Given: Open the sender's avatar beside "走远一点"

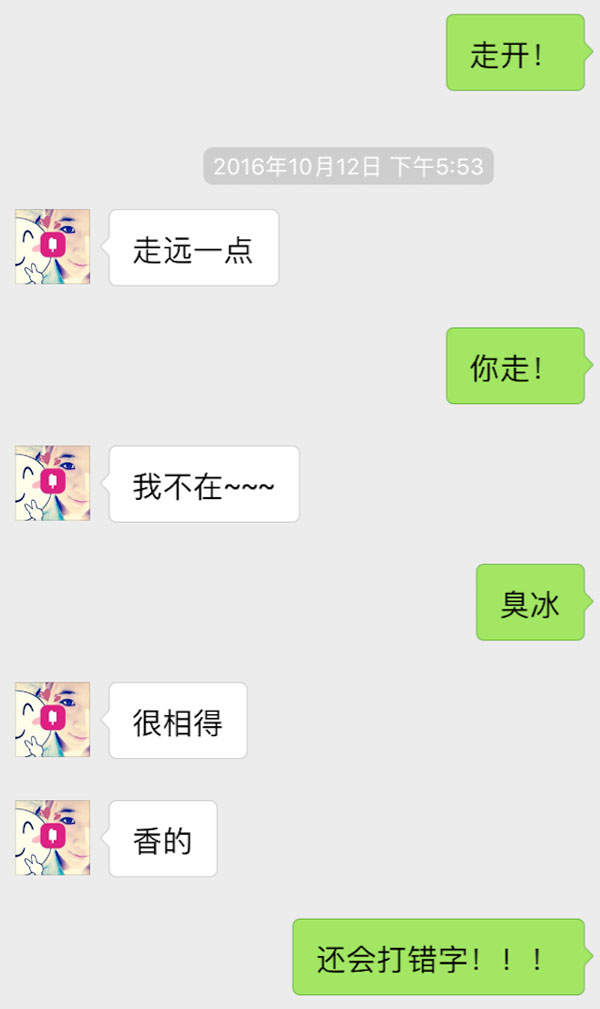Looking at the screenshot, I should pos(53,247).
